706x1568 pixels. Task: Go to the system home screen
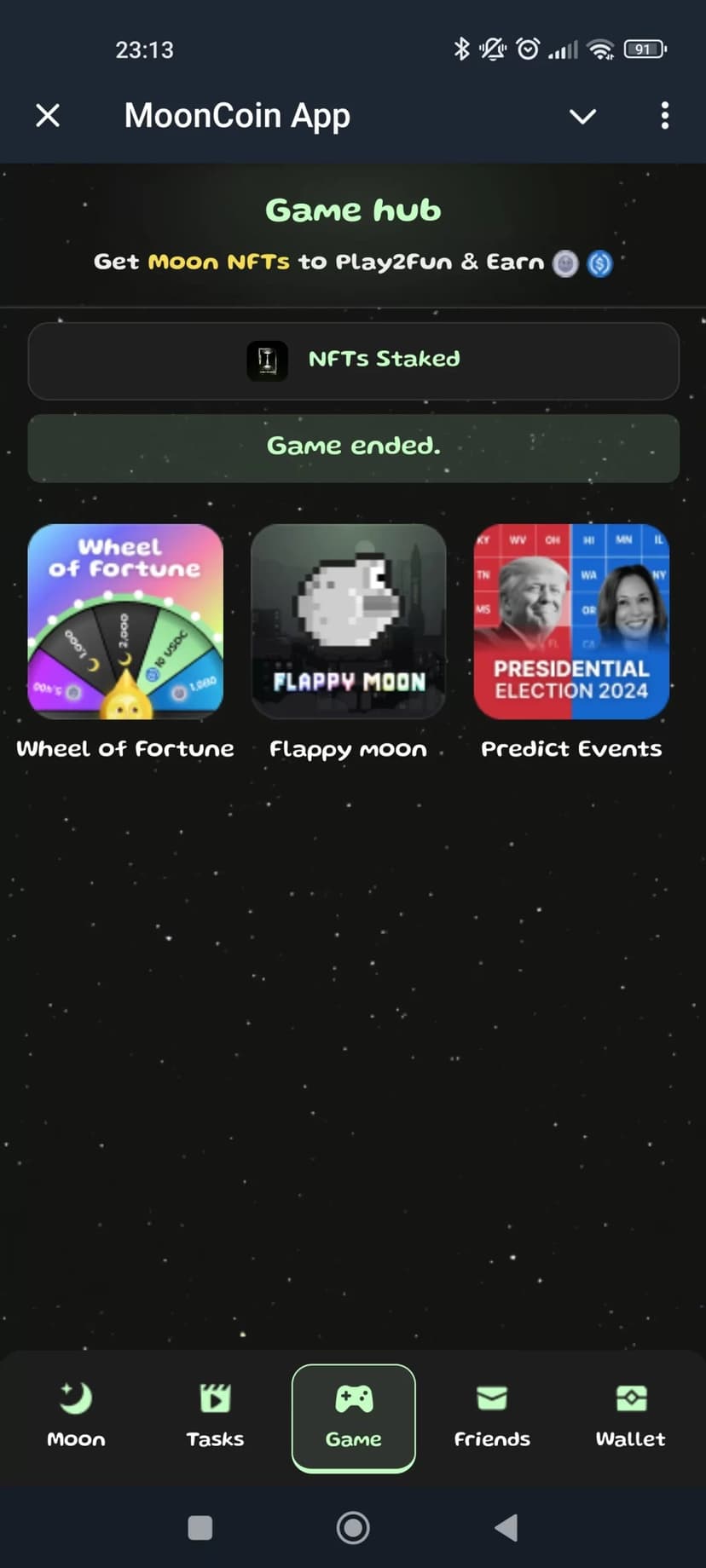point(353,1527)
